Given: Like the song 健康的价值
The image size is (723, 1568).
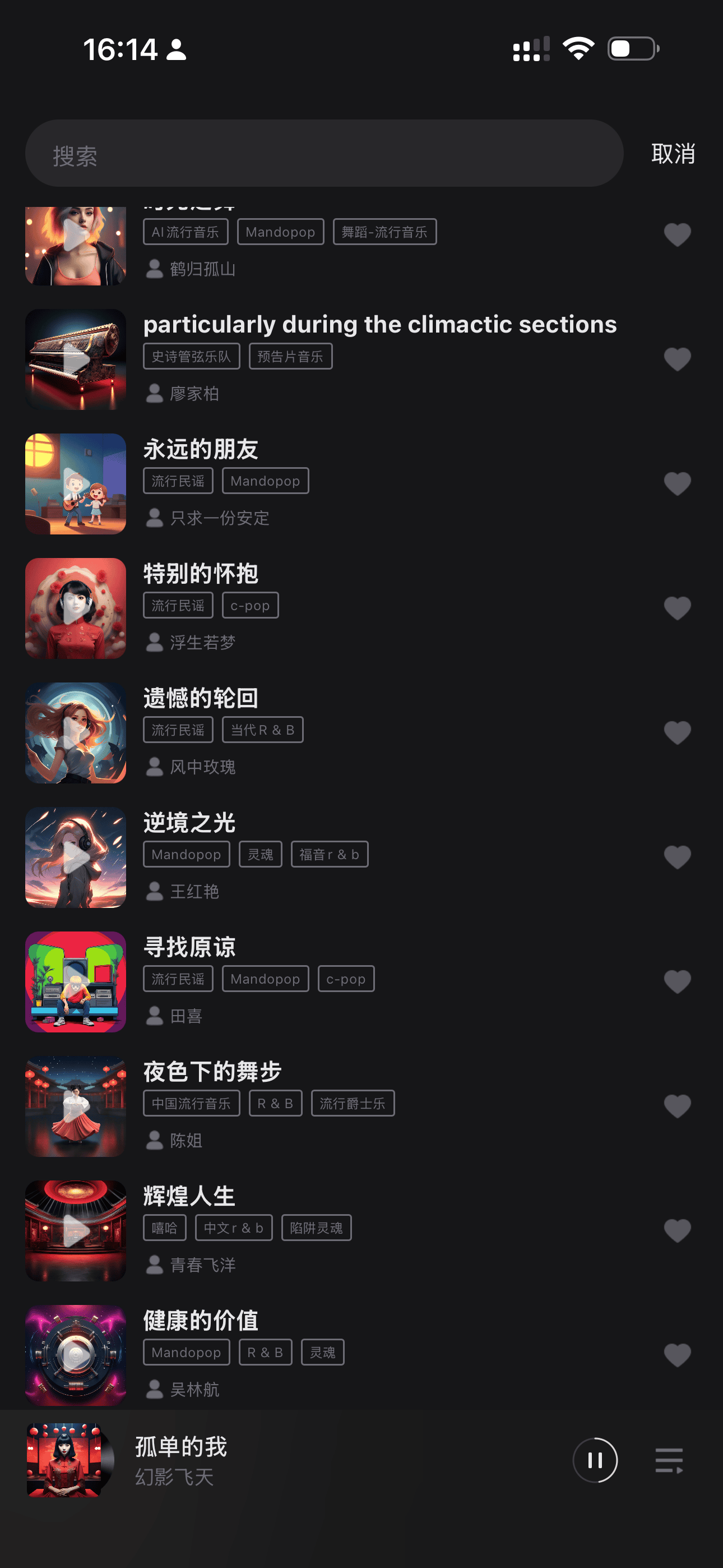Looking at the screenshot, I should [x=676, y=1355].
